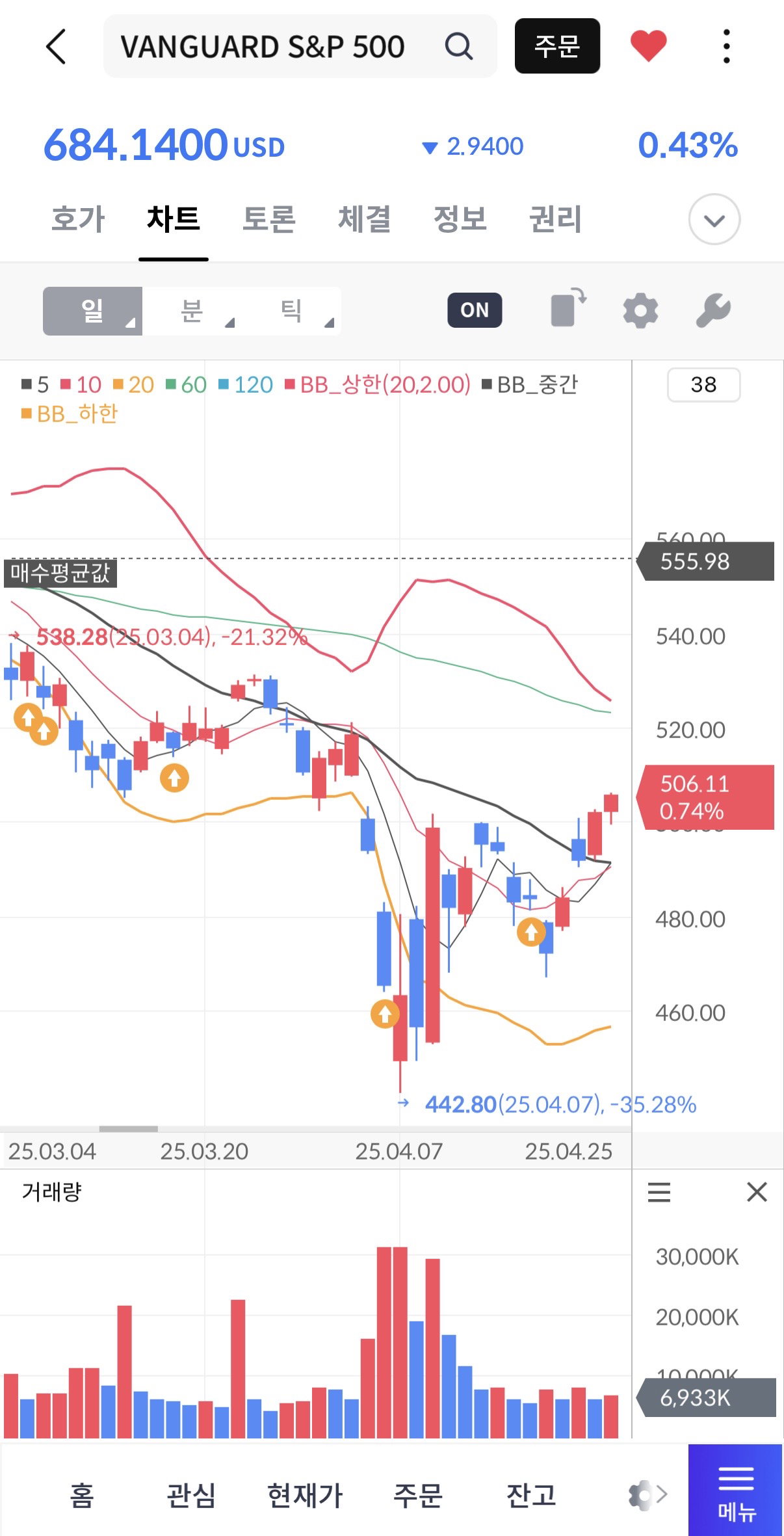Open the chart tools wrench
Image resolution: width=784 pixels, height=1536 pixels.
tap(713, 311)
